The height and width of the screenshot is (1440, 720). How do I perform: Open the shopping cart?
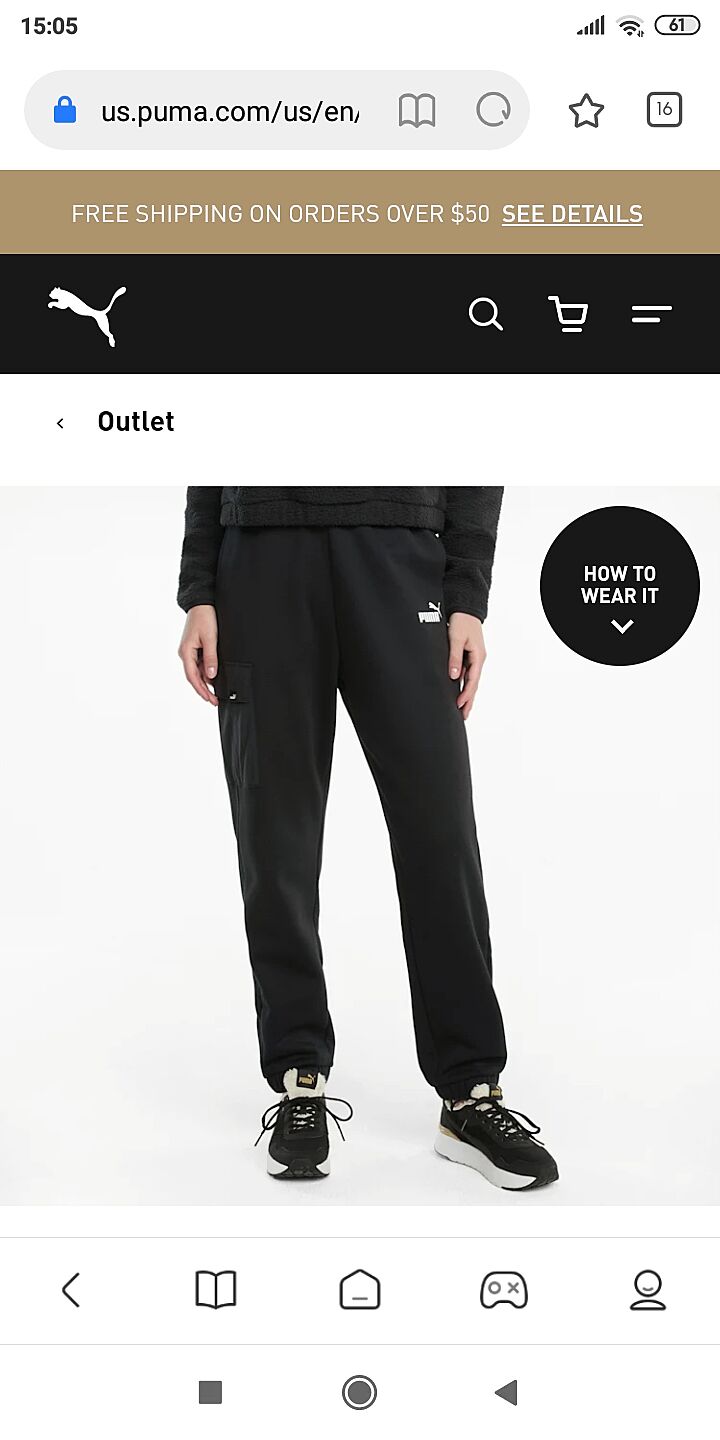(568, 314)
